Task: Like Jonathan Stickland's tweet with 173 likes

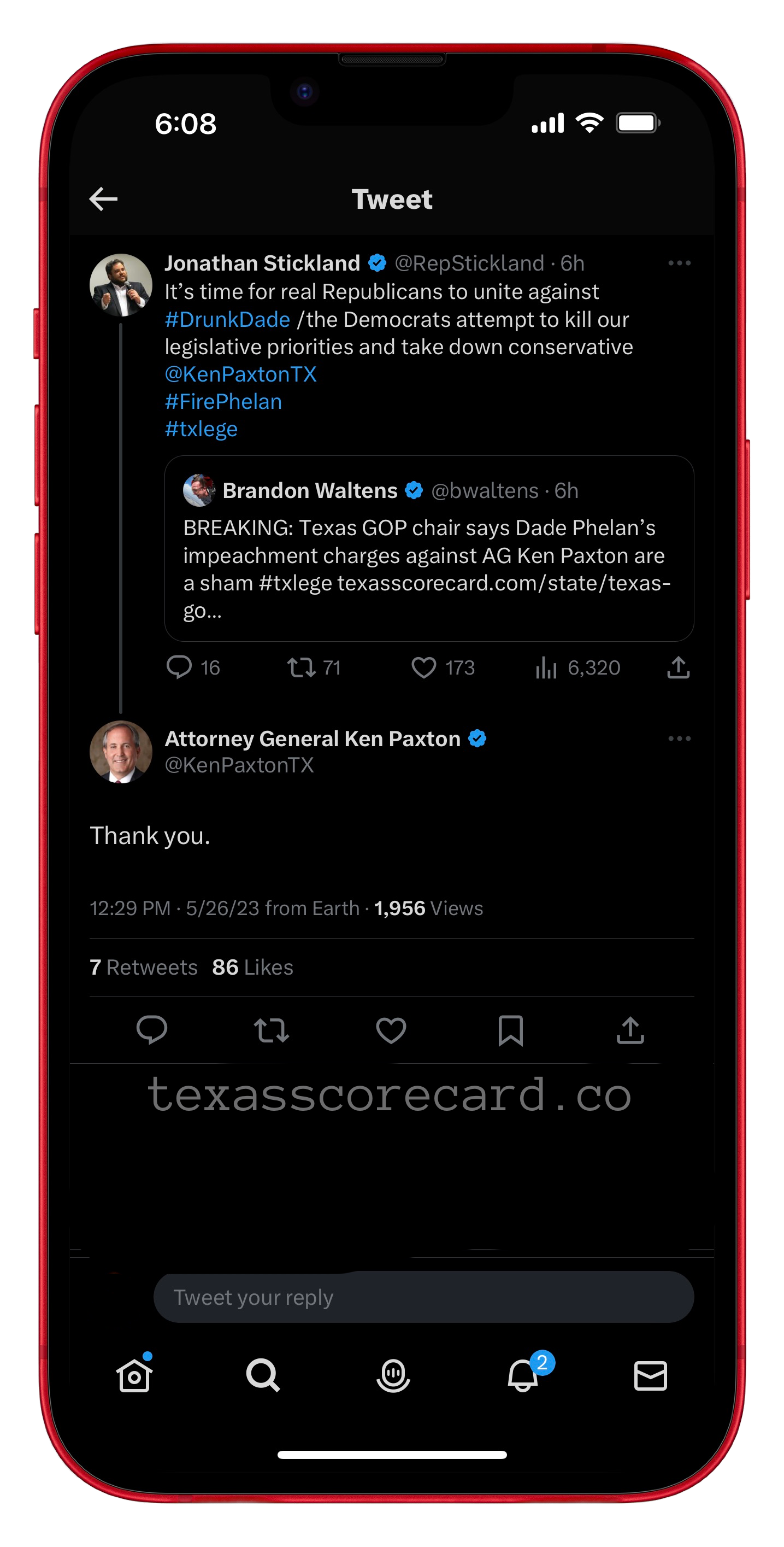Action: click(424, 668)
